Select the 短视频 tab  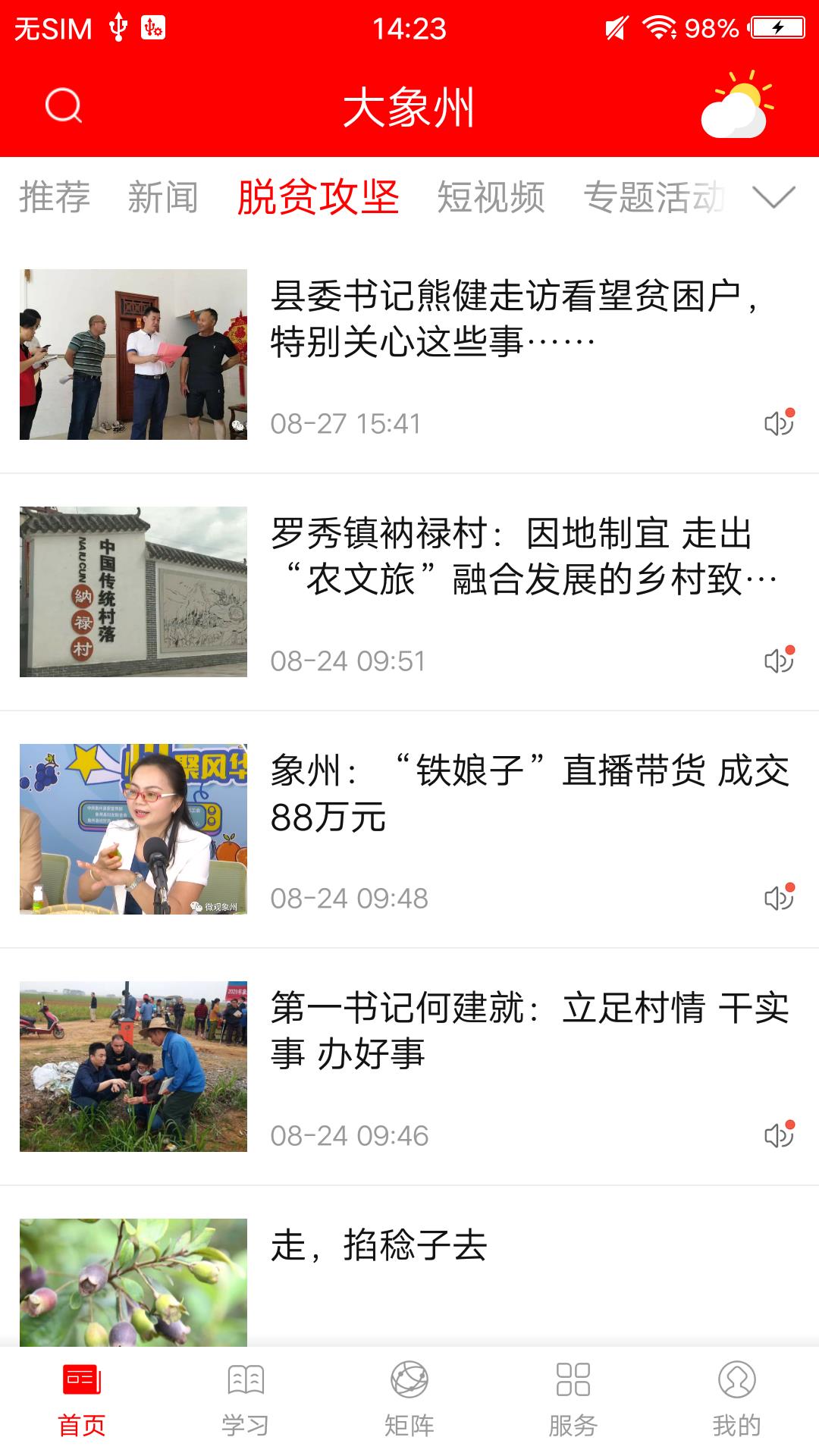(491, 197)
